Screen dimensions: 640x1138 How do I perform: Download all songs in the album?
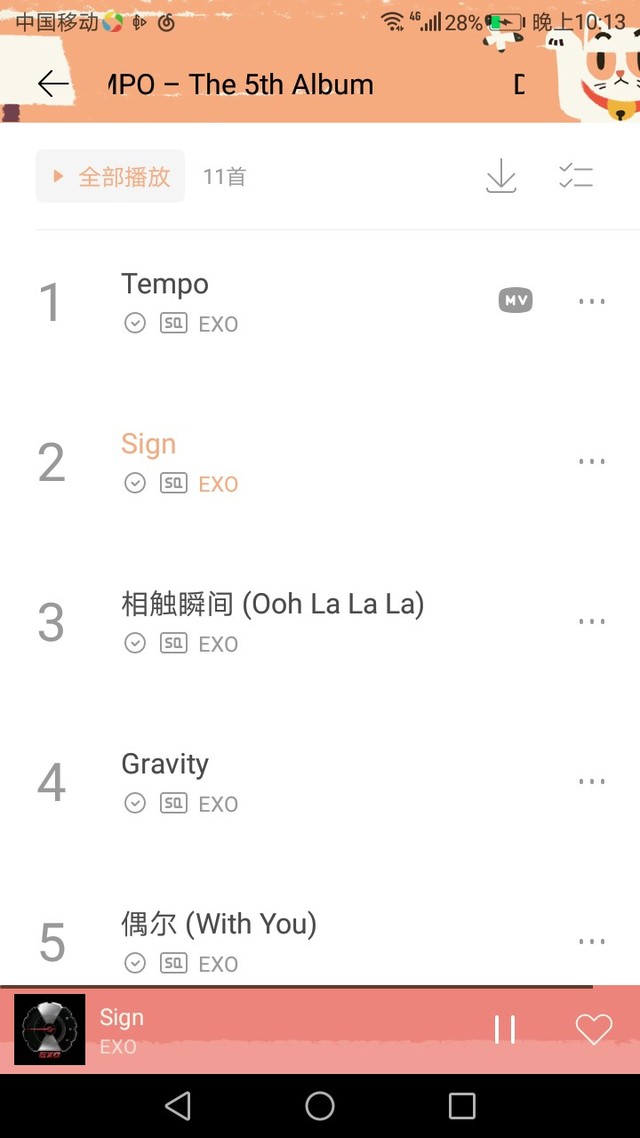[501, 177]
